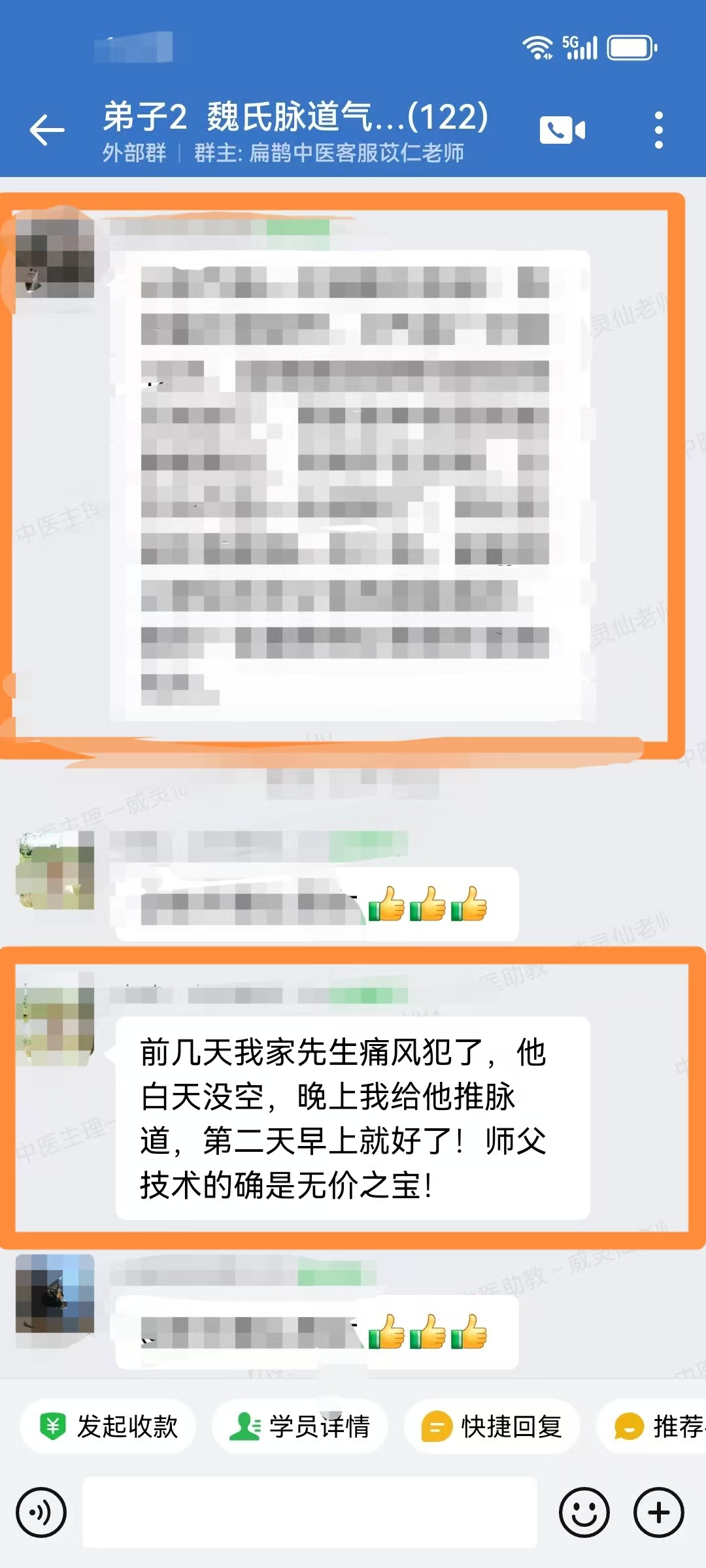706x1568 pixels.
Task: Open 学员详情 student details
Action: coord(300,1426)
